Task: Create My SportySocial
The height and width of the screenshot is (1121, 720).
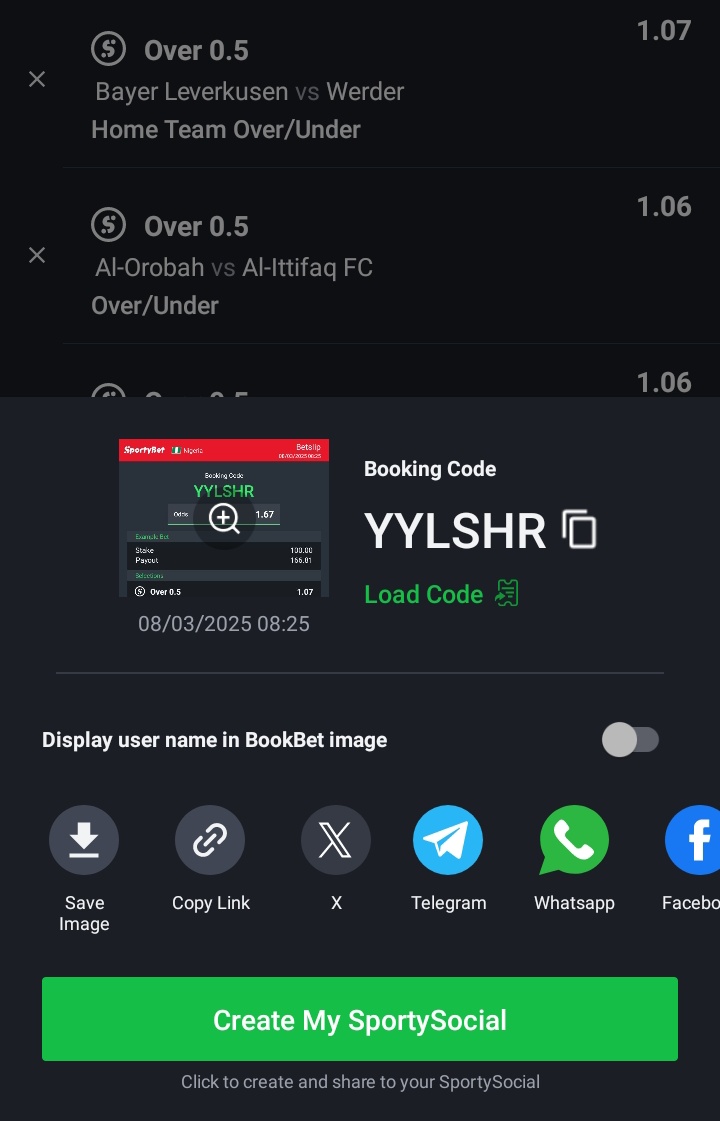Action: (360, 1019)
